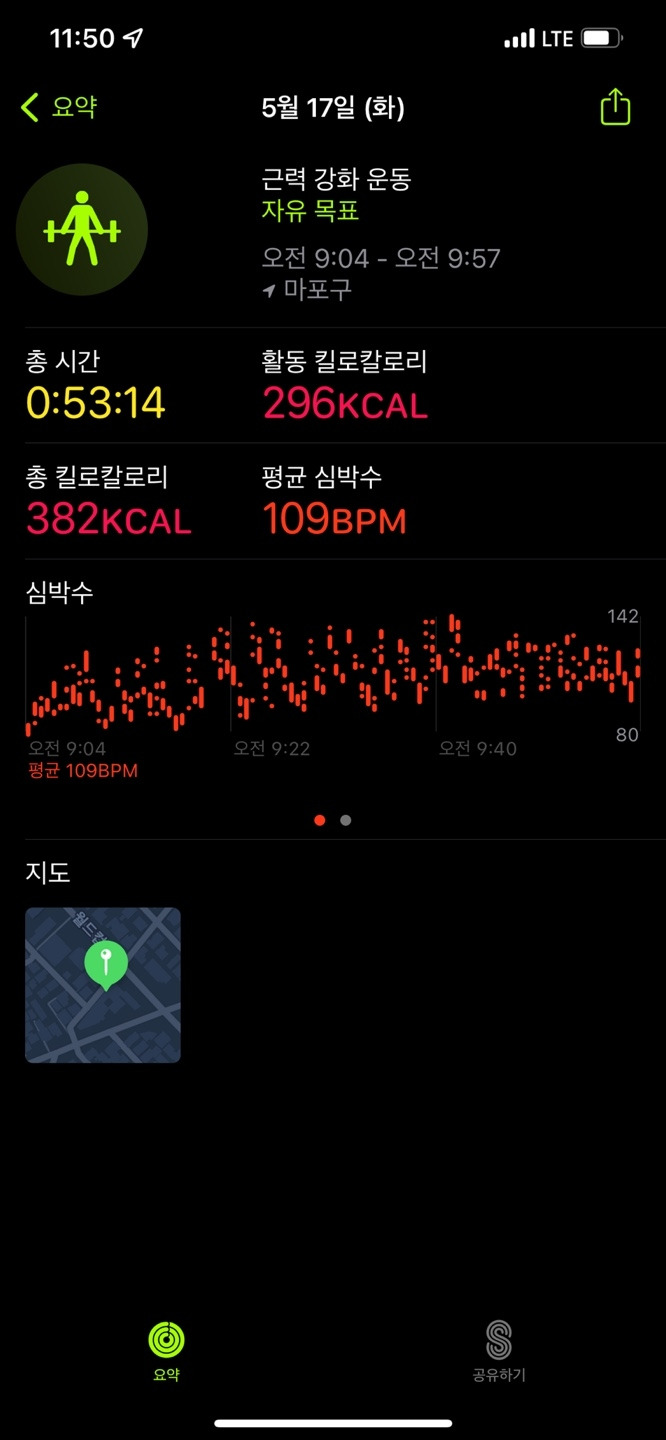Switch to the 공유하기 tab
666x1440 pixels.
[x=499, y=1352]
